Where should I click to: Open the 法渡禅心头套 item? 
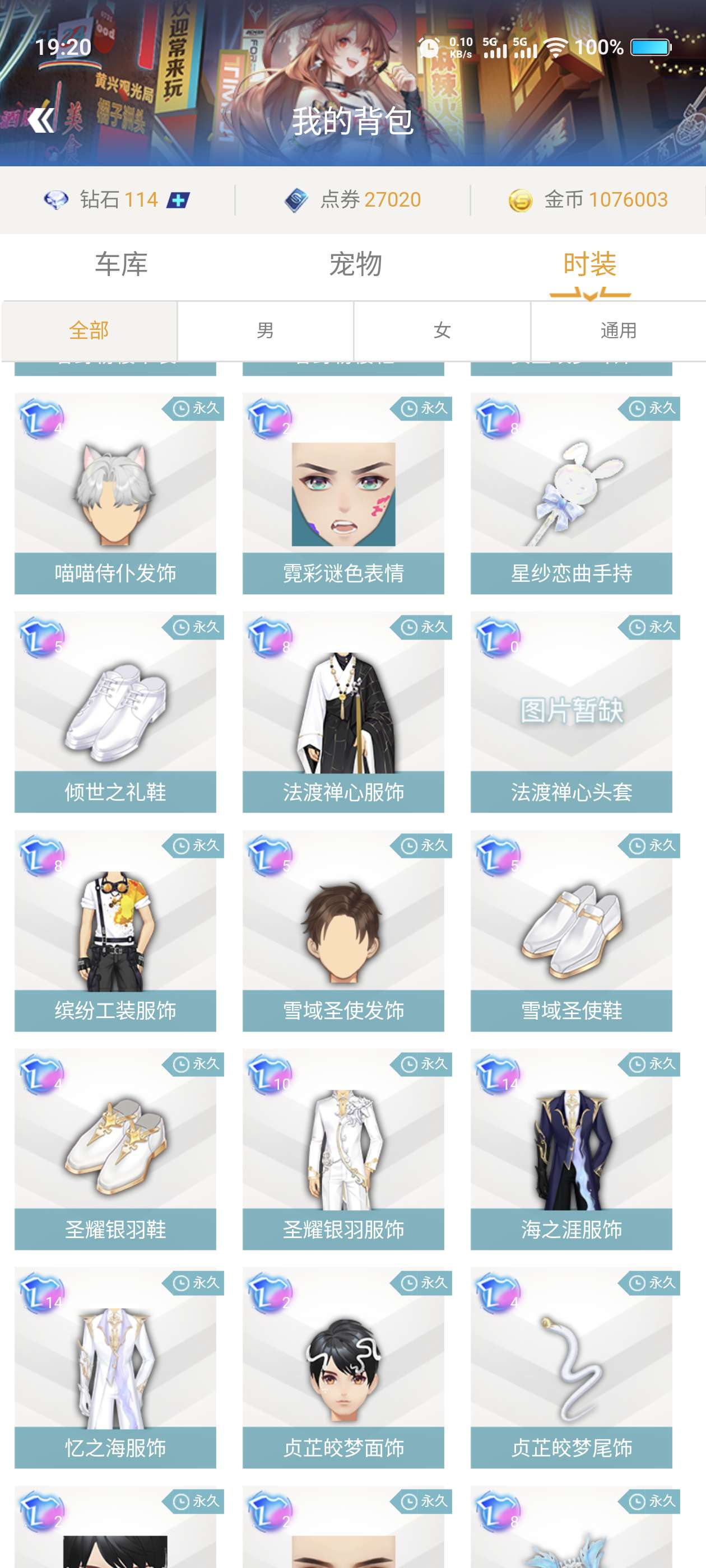pos(571,712)
